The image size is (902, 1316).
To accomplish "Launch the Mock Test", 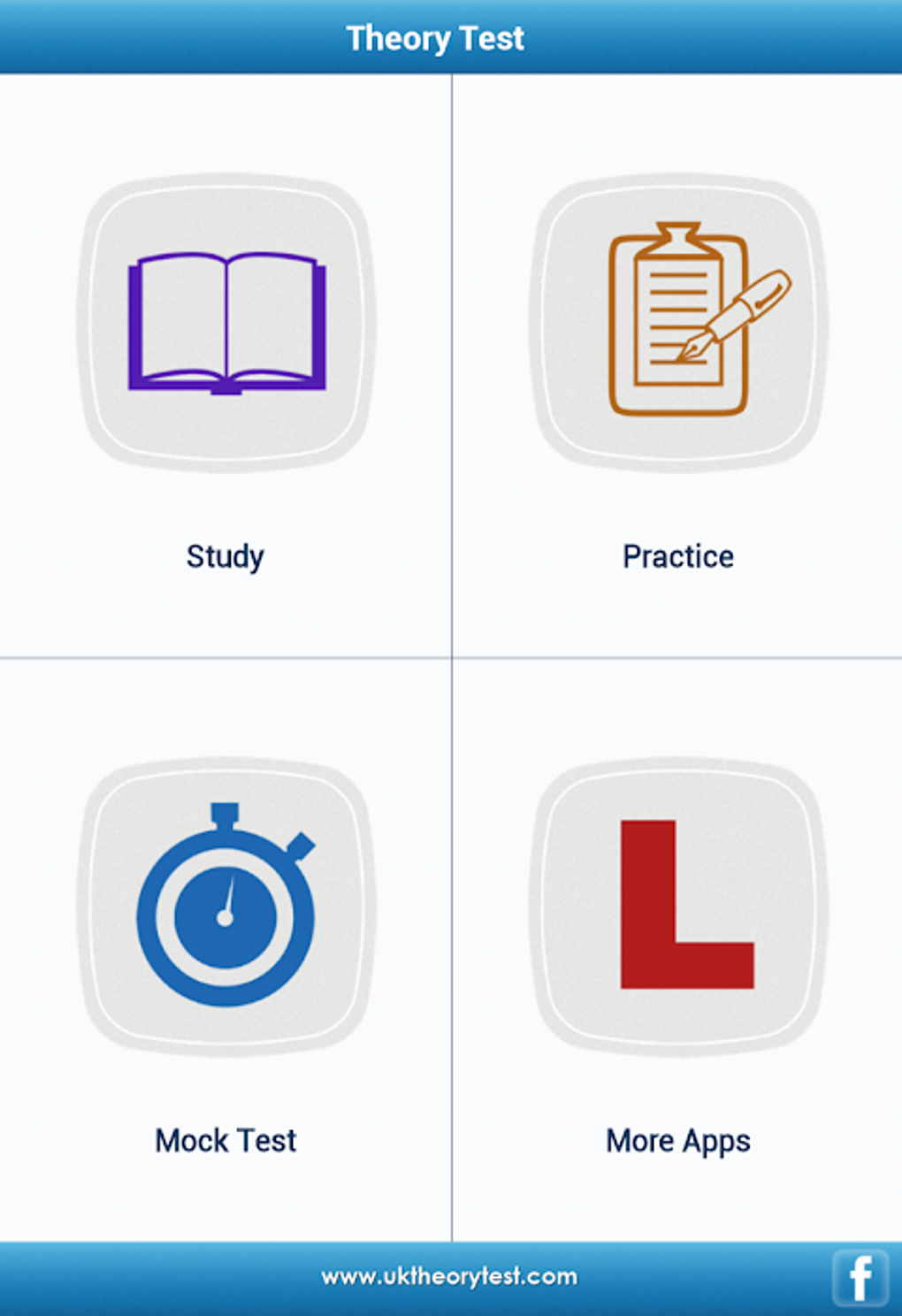I will tap(226, 907).
